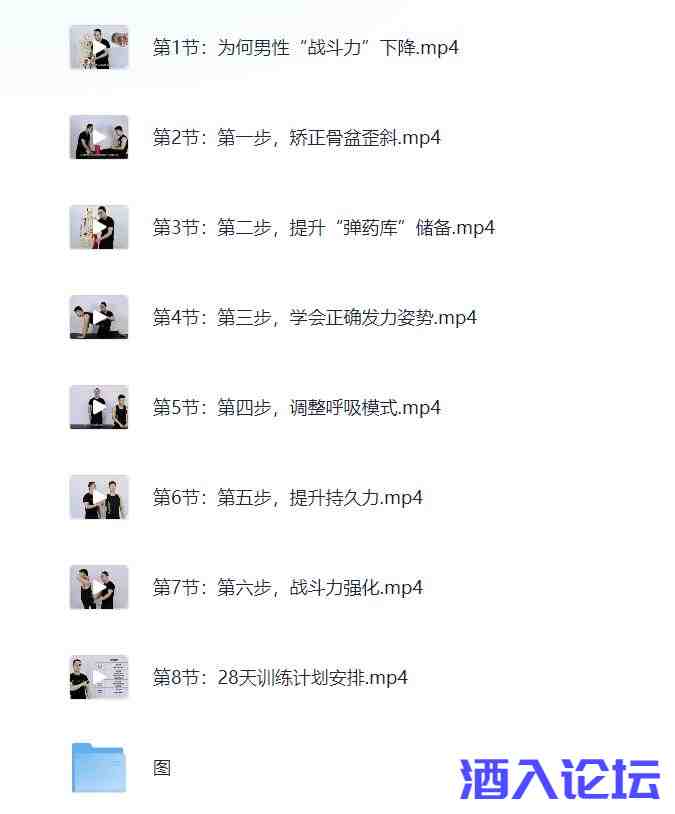Play 第2节 矫正骨盆歪斜.mp4
The height and width of the screenshot is (814, 675).
[296, 137]
